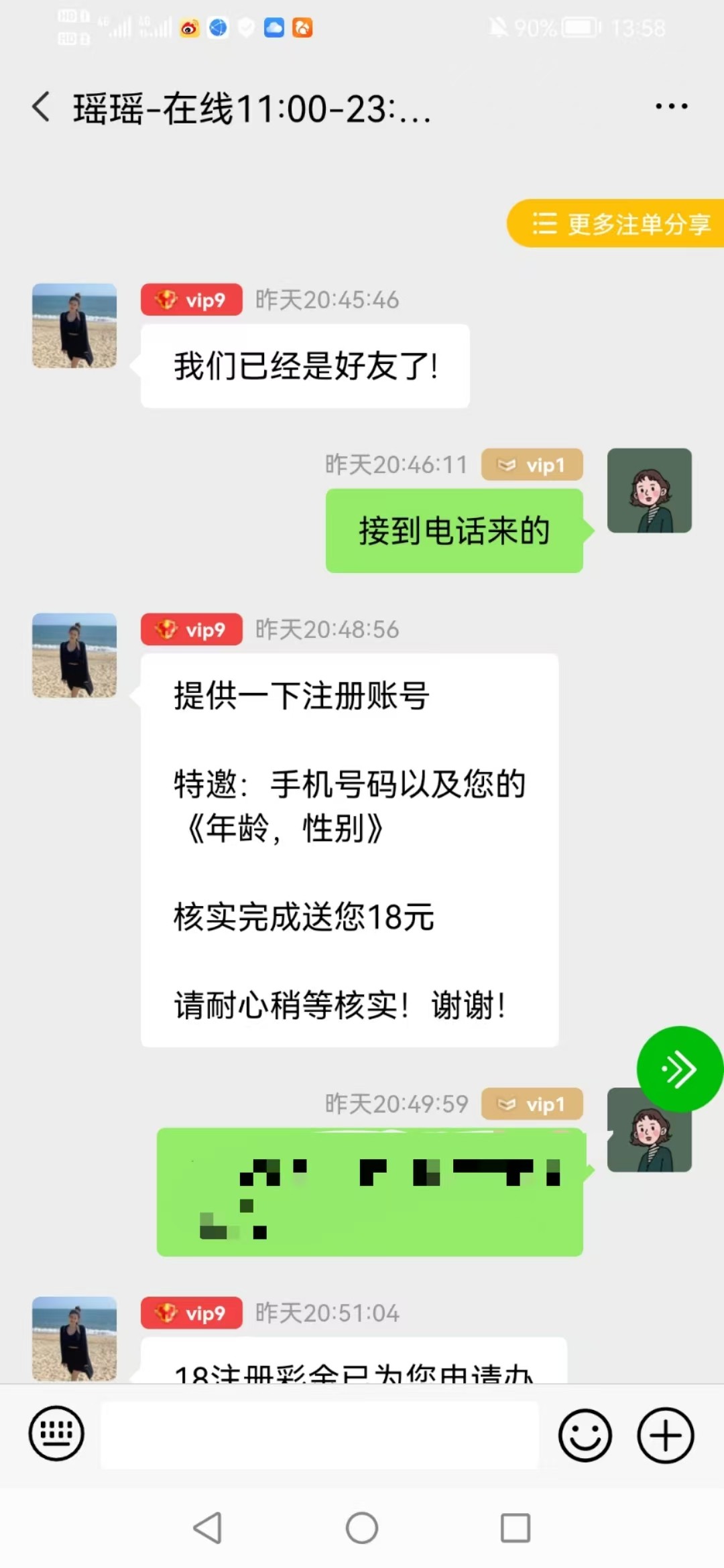Open the three-dot overflow menu
The image size is (724, 1568).
[x=671, y=107]
